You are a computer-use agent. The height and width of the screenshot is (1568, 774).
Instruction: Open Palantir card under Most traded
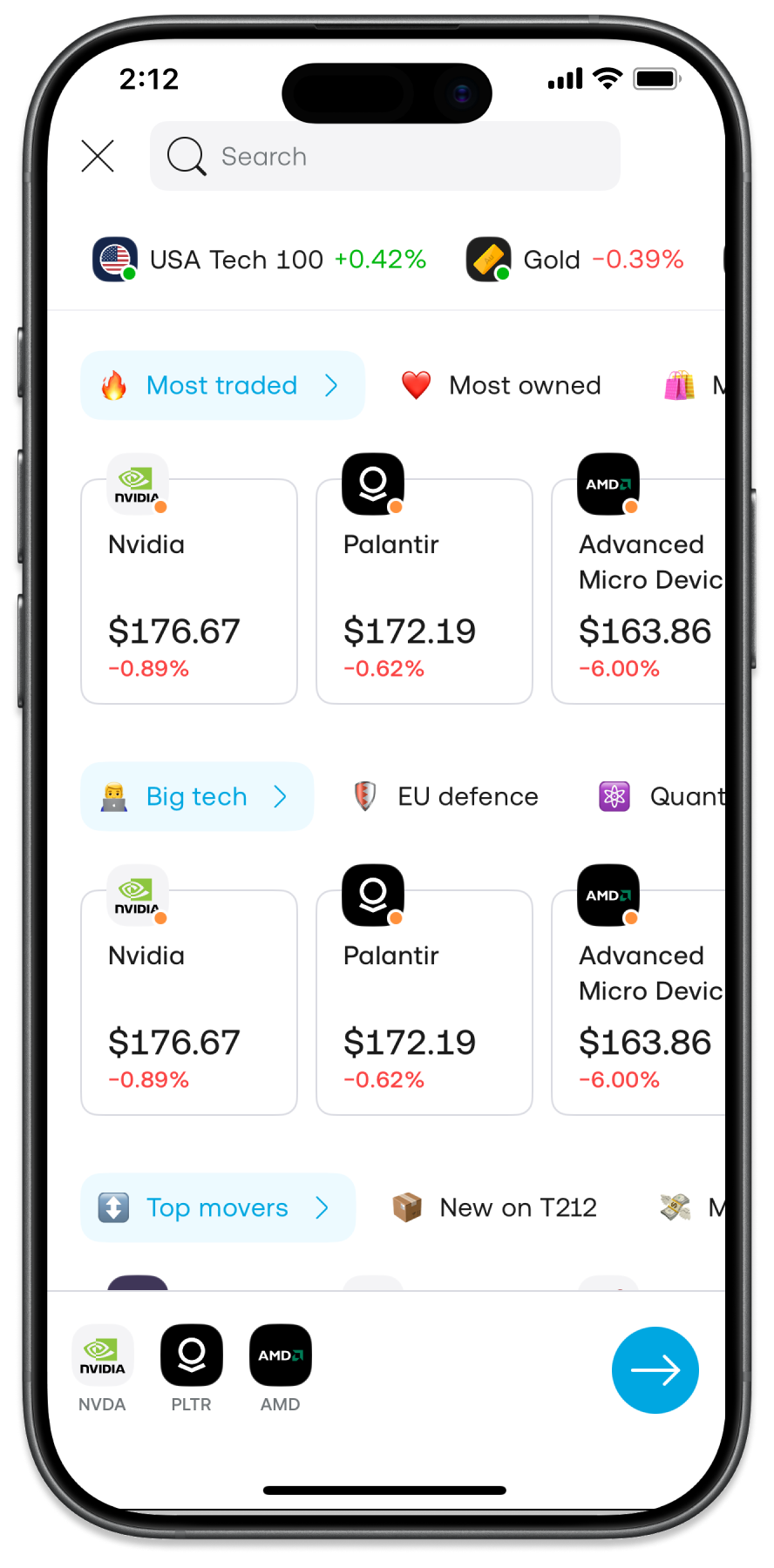pyautogui.click(x=424, y=591)
